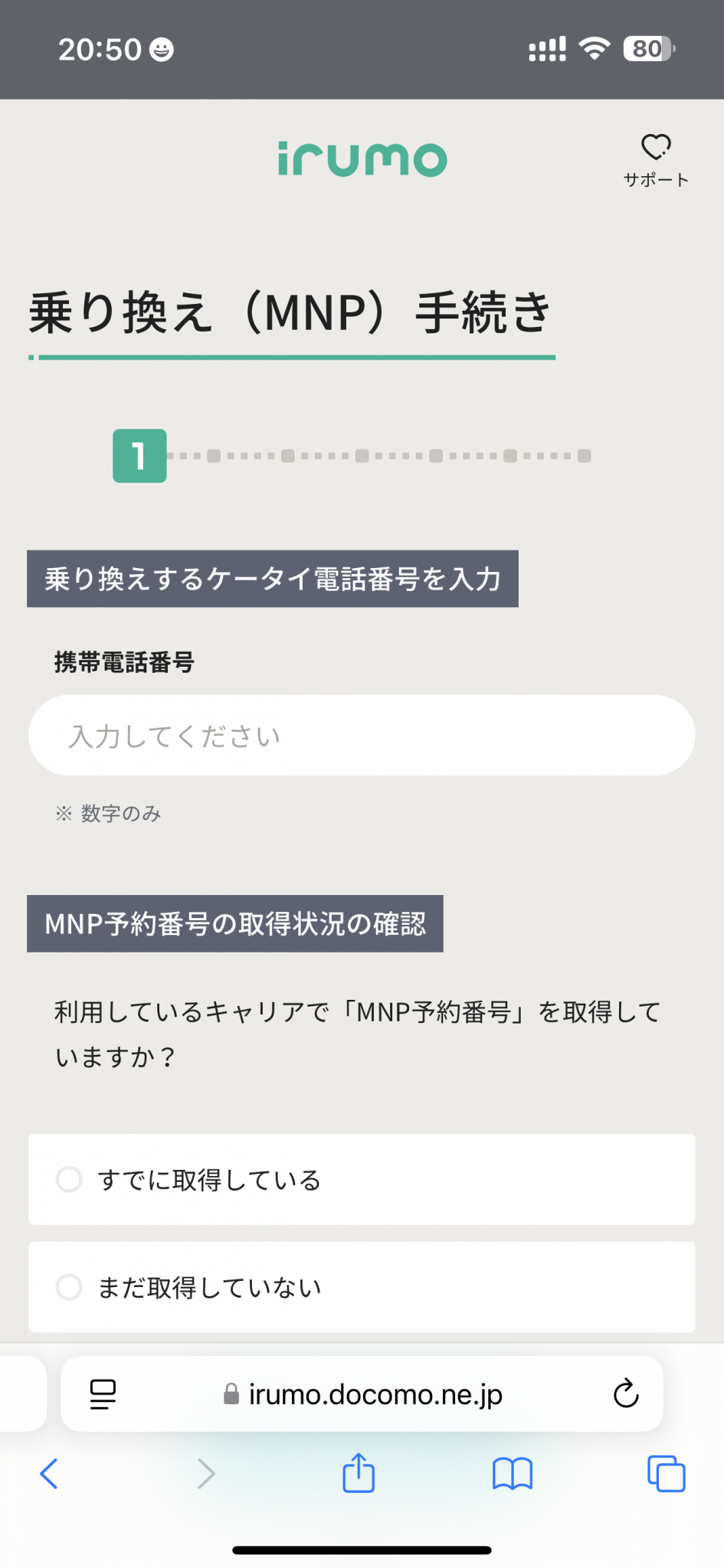The image size is (724, 1568).
Task: Tap the forward navigation chevron
Action: click(205, 1474)
